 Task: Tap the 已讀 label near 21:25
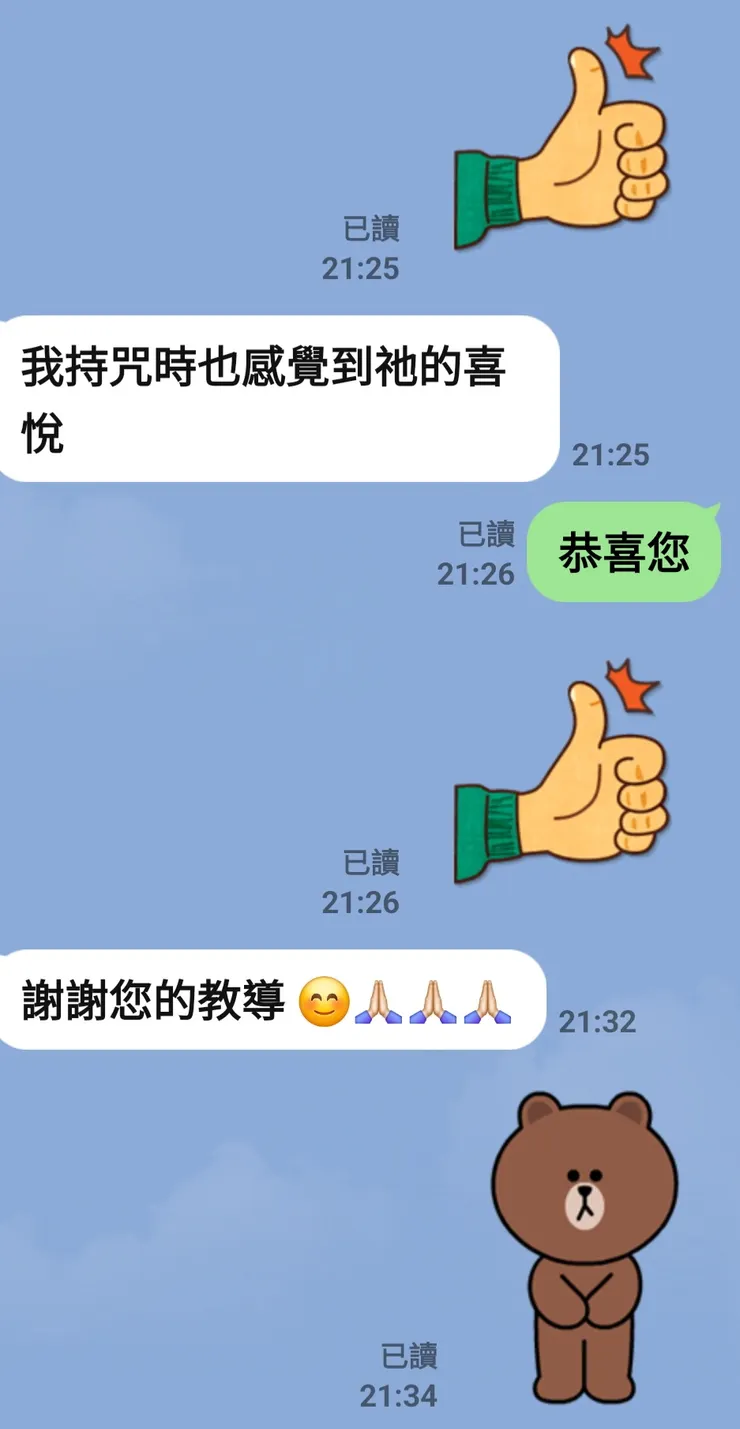click(375, 226)
